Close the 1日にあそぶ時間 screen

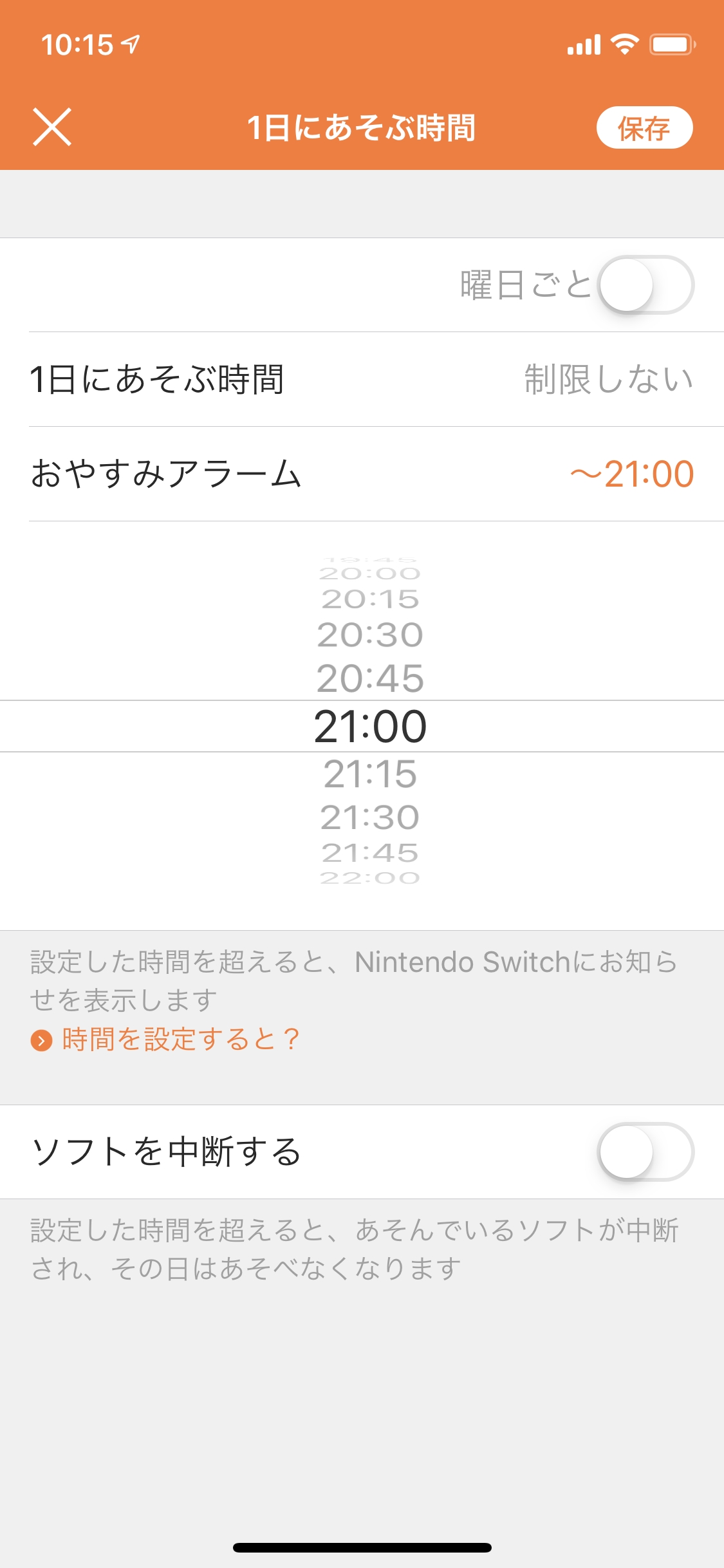click(52, 127)
